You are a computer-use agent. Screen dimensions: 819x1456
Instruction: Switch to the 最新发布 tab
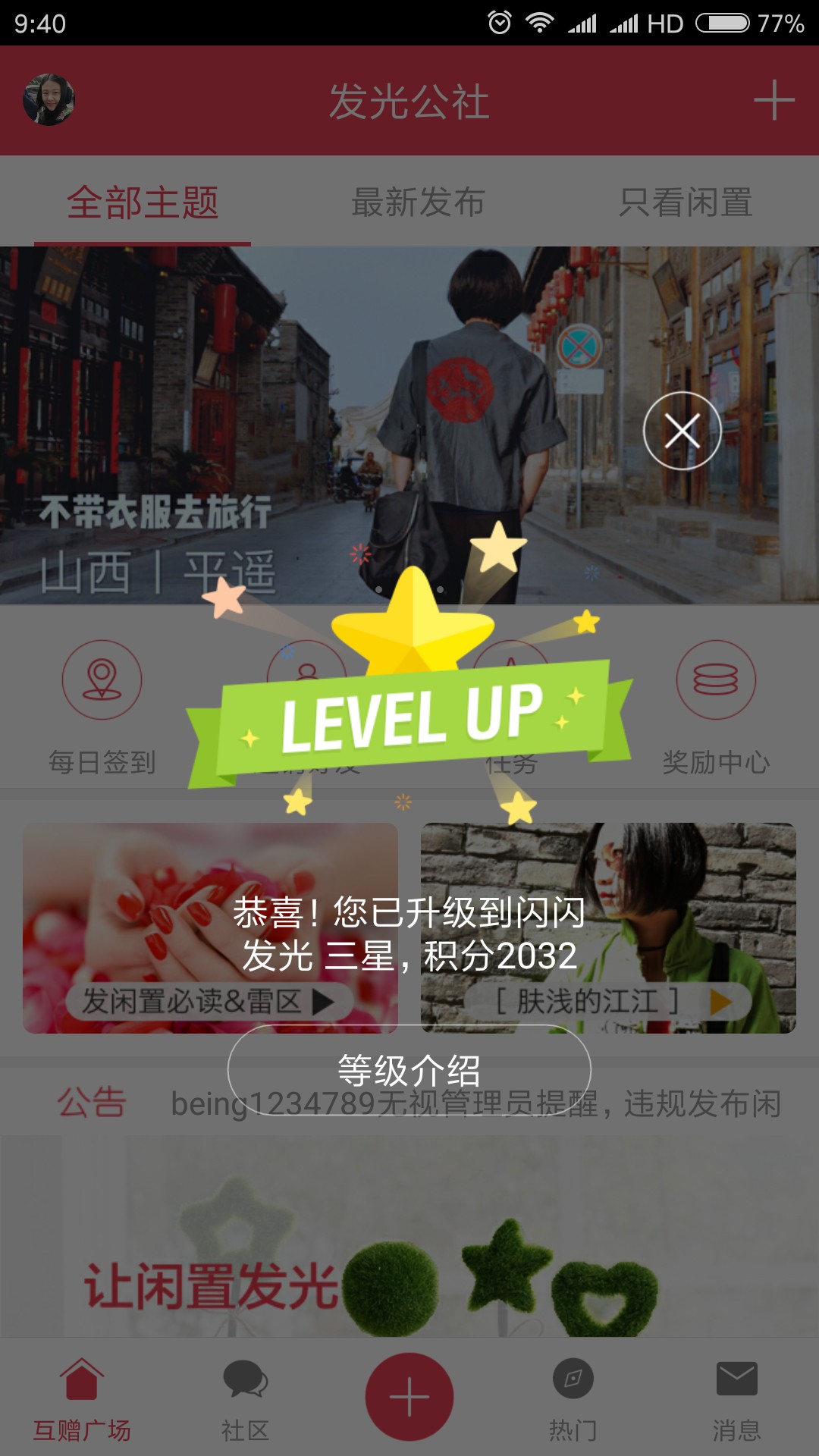tap(418, 202)
